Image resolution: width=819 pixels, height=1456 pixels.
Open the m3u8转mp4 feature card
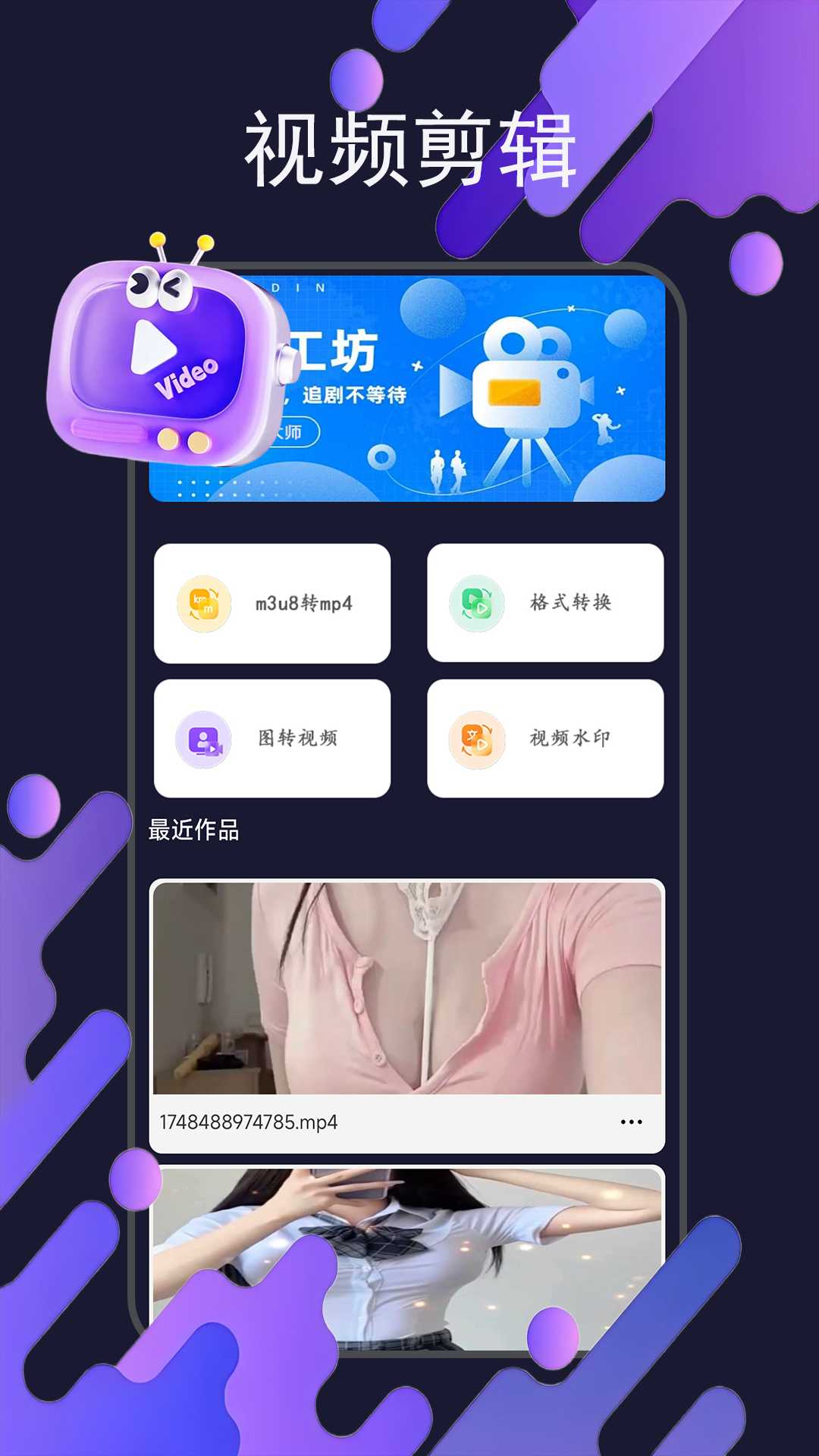click(273, 603)
